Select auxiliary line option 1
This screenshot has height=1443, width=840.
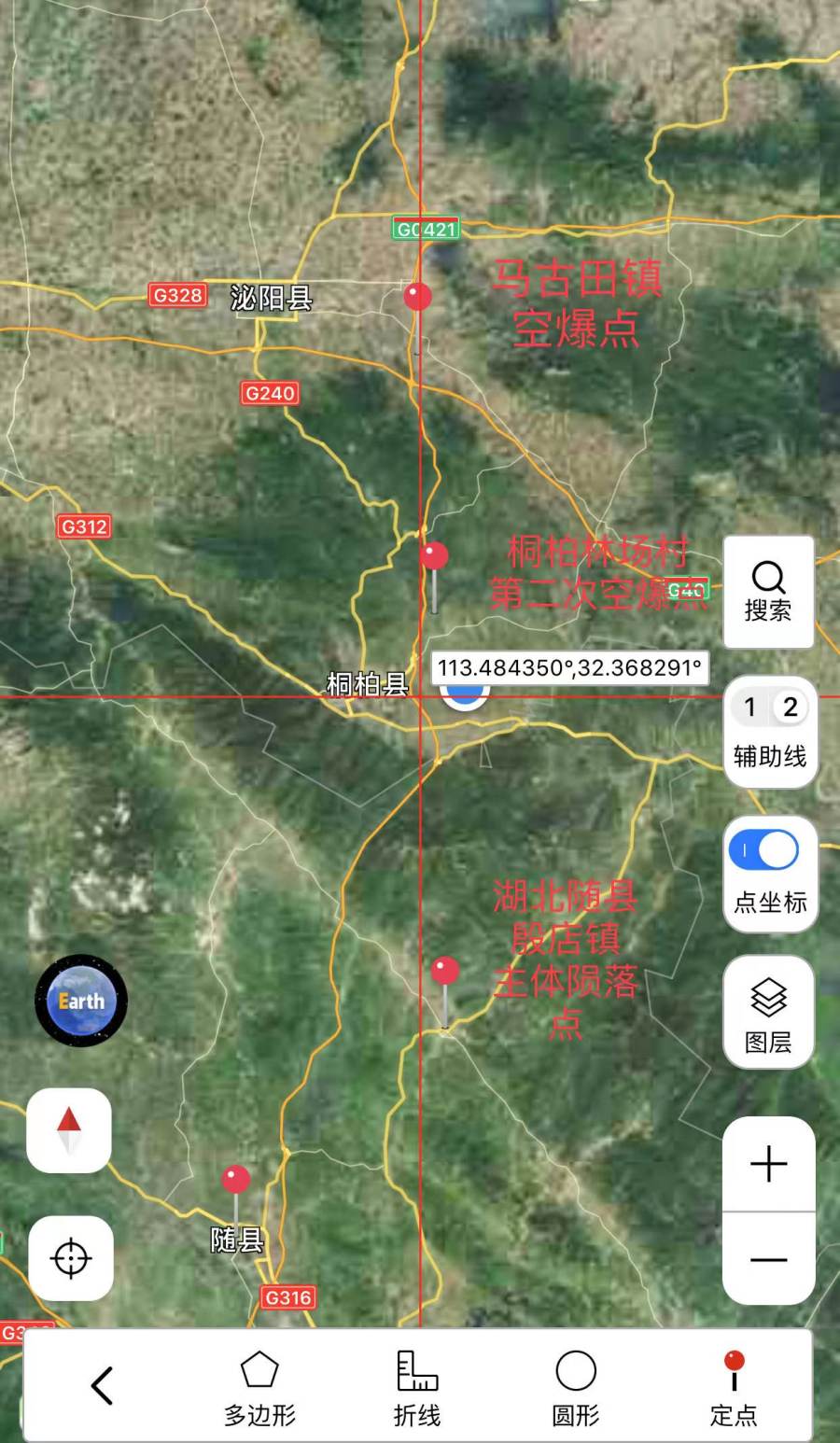pos(749,707)
